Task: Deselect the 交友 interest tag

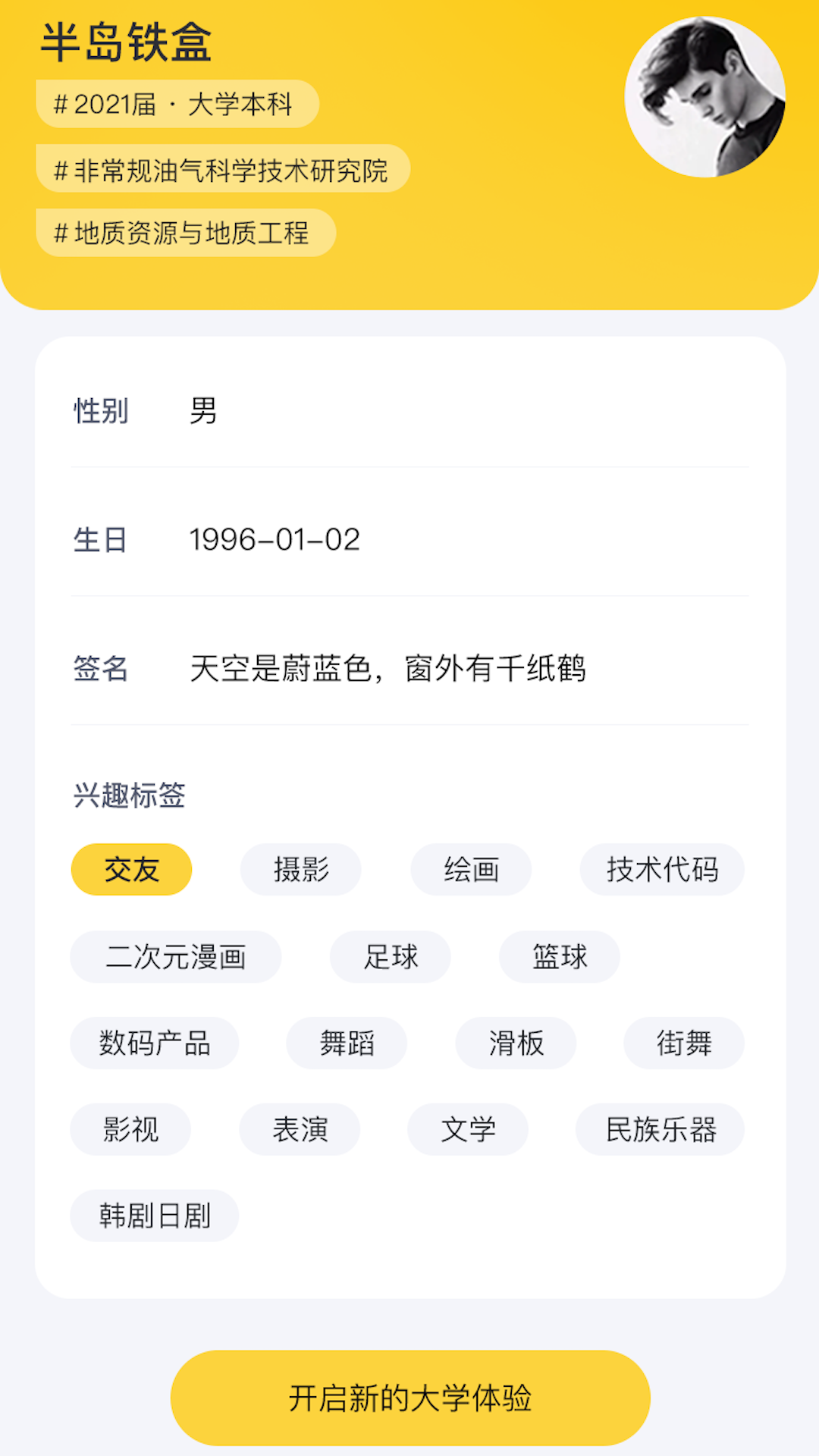Action: pyautogui.click(x=131, y=869)
